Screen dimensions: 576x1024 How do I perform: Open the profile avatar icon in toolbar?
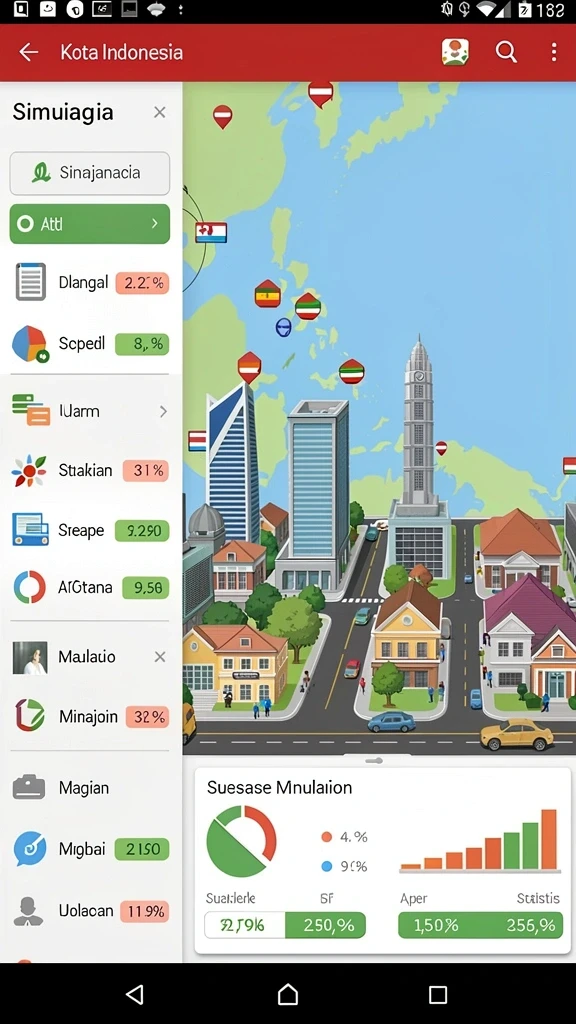pyautogui.click(x=455, y=52)
